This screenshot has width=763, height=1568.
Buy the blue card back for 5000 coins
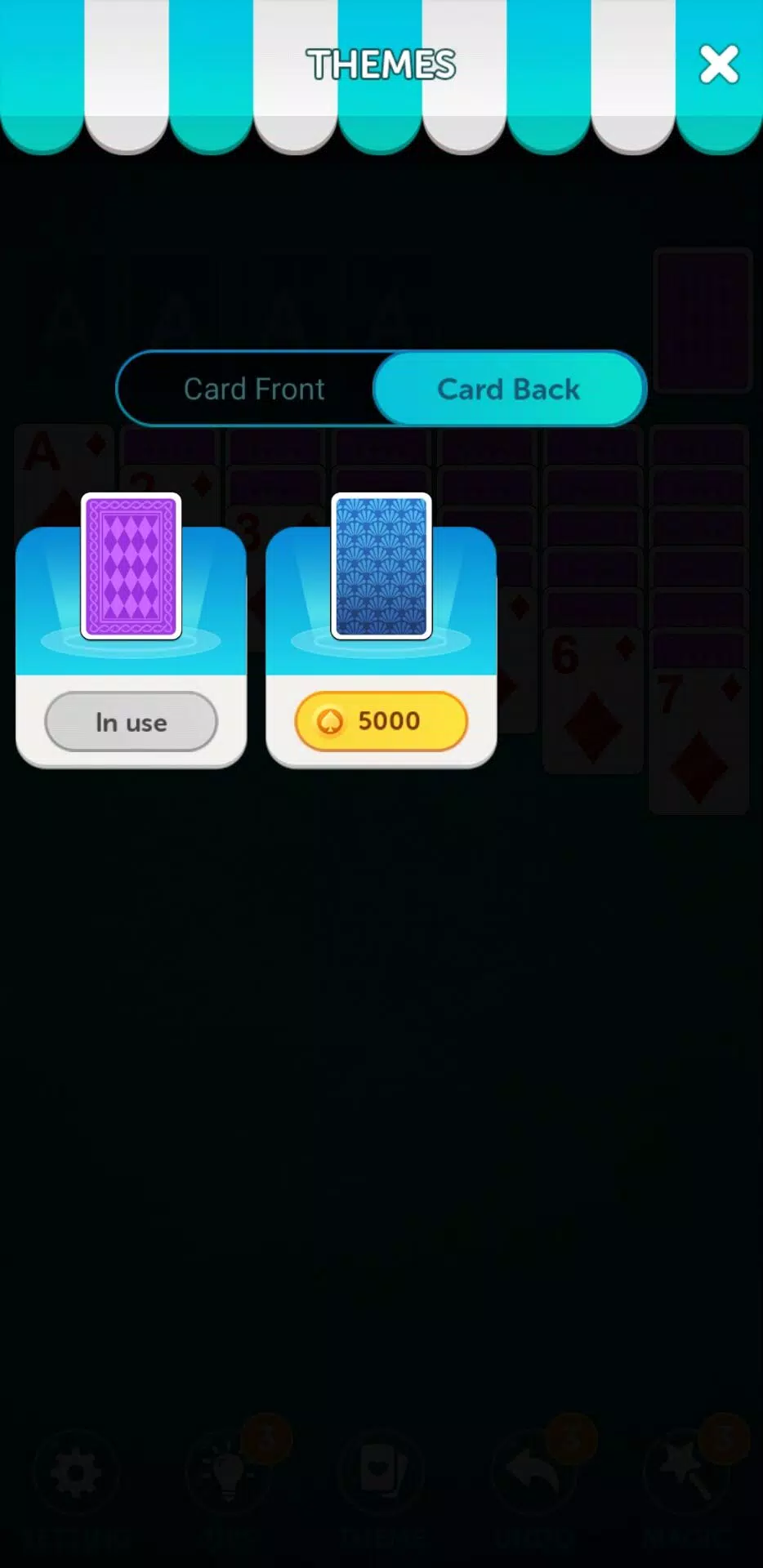coord(381,721)
